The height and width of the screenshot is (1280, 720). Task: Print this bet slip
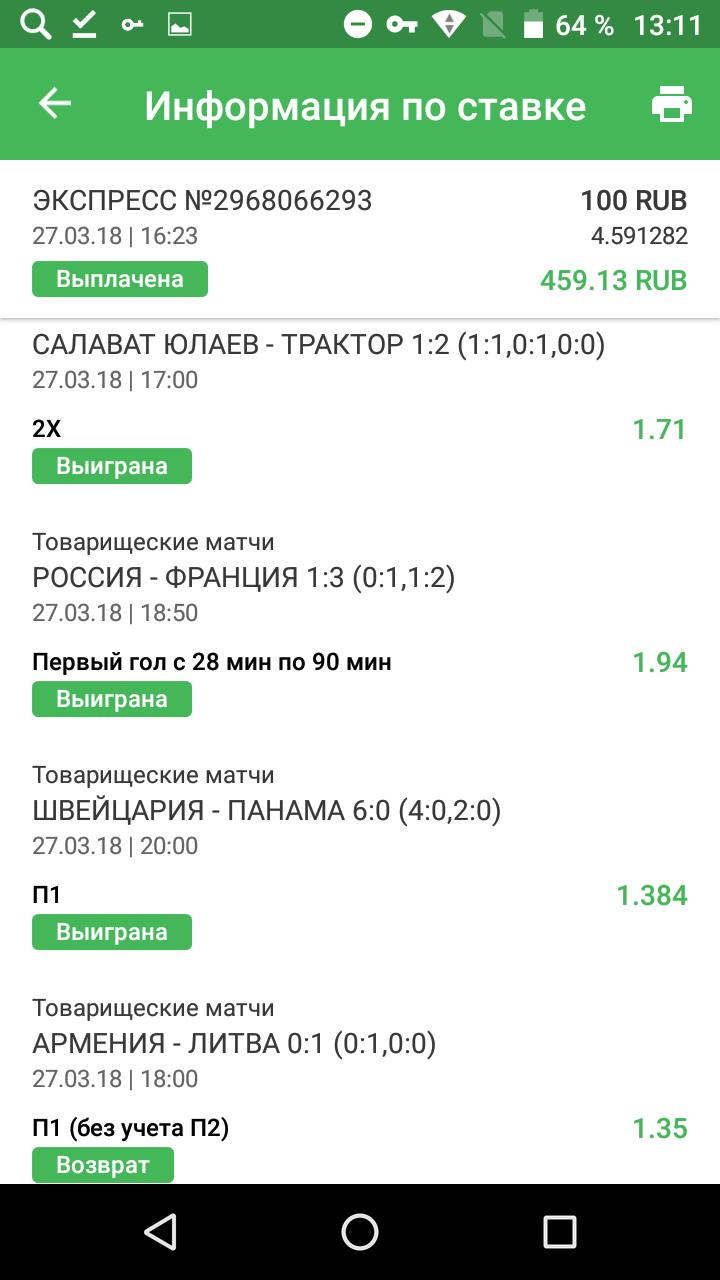coord(671,105)
